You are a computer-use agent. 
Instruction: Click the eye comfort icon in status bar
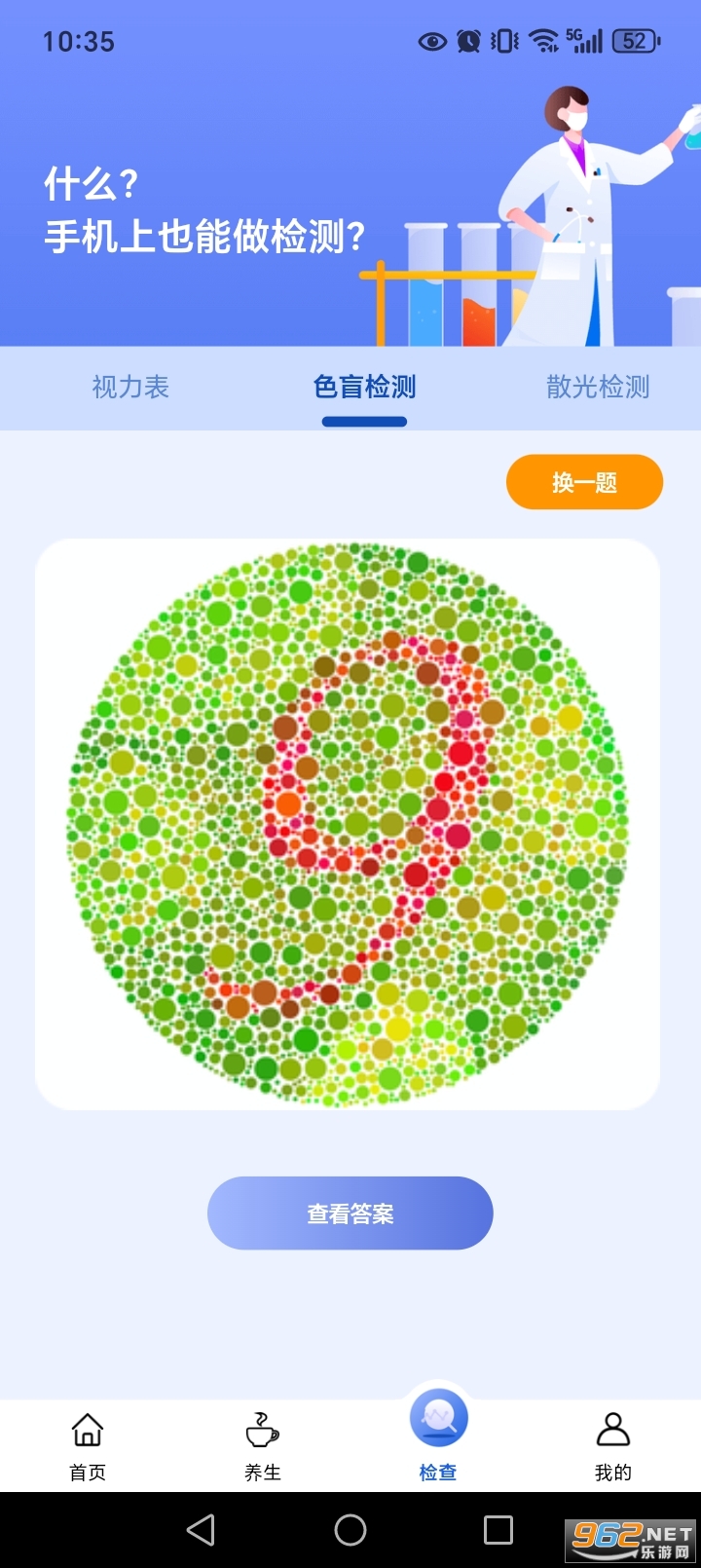pos(431,41)
